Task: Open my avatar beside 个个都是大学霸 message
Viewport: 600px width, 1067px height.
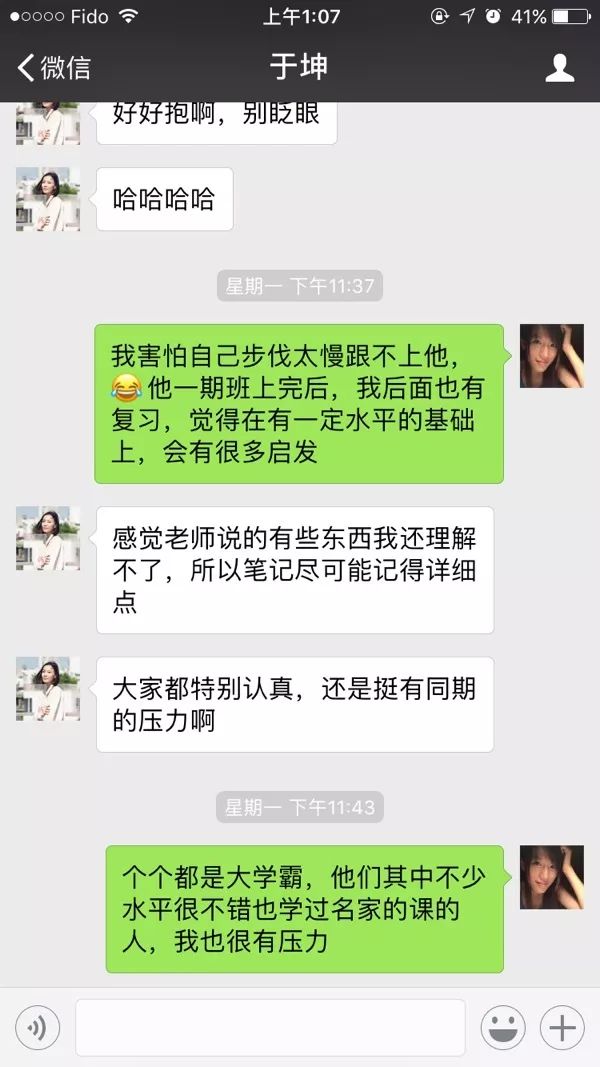Action: [551, 877]
